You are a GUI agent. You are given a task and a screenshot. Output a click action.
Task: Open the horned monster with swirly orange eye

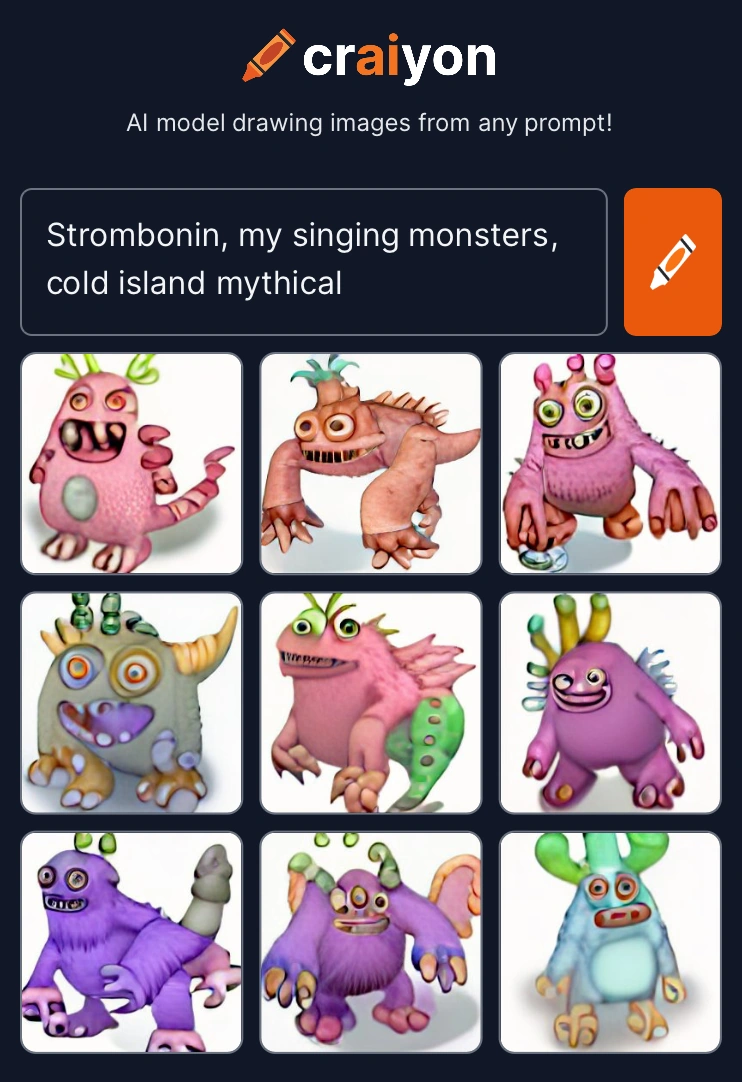[x=131, y=703]
